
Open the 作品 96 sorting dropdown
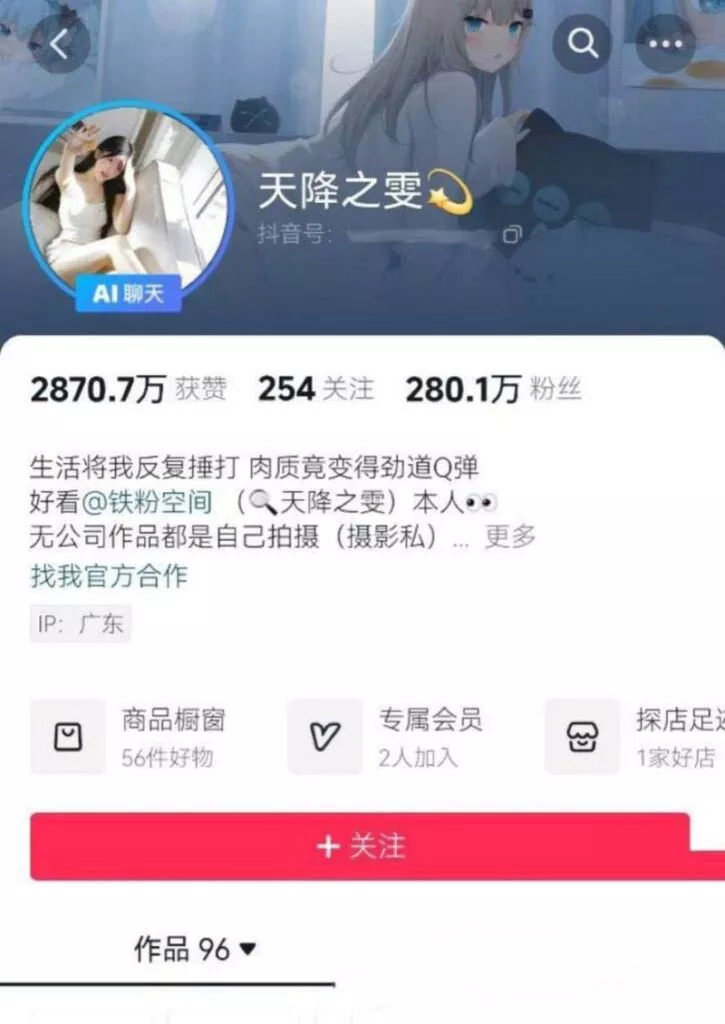tap(195, 949)
